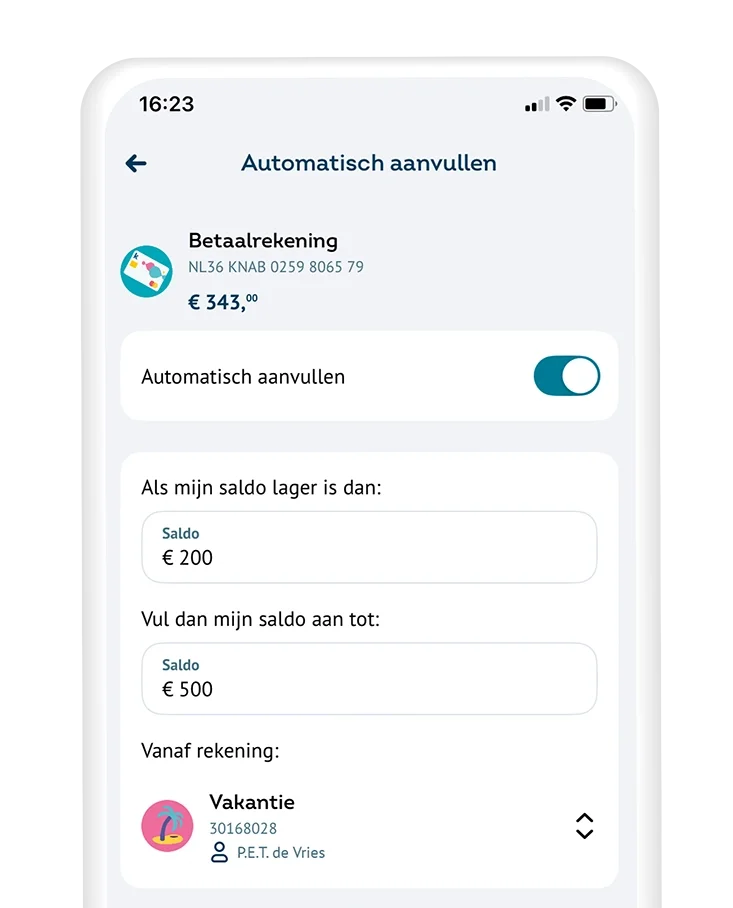Go back using the arrow icon
Image resolution: width=733 pixels, height=908 pixels.
pos(136,163)
